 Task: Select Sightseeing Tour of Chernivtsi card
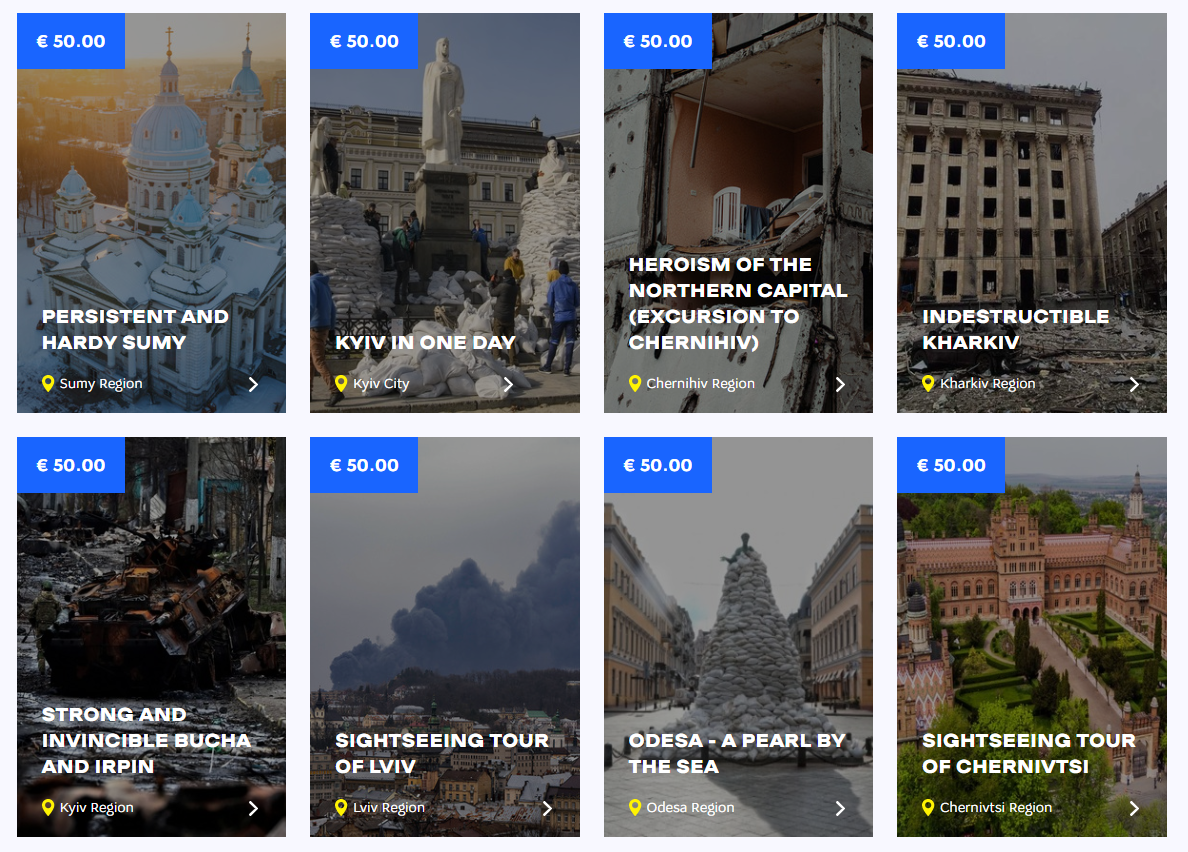(x=1032, y=637)
